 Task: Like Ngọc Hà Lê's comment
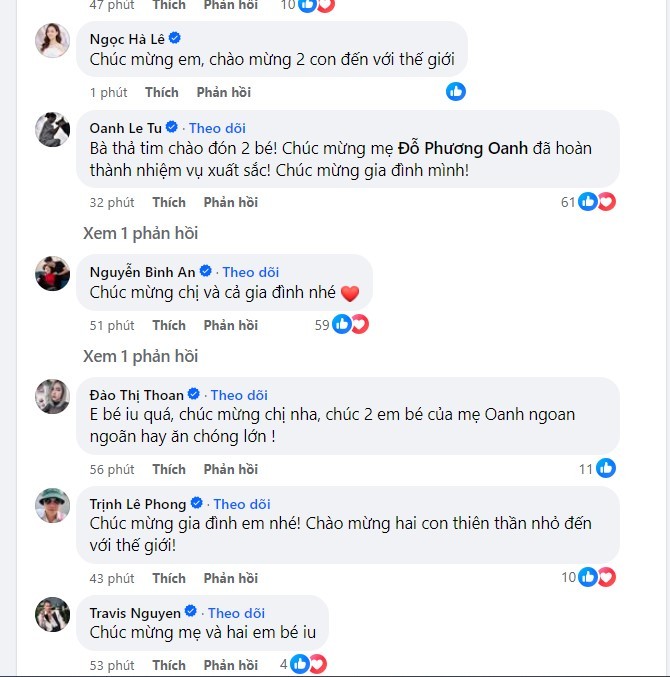(161, 92)
